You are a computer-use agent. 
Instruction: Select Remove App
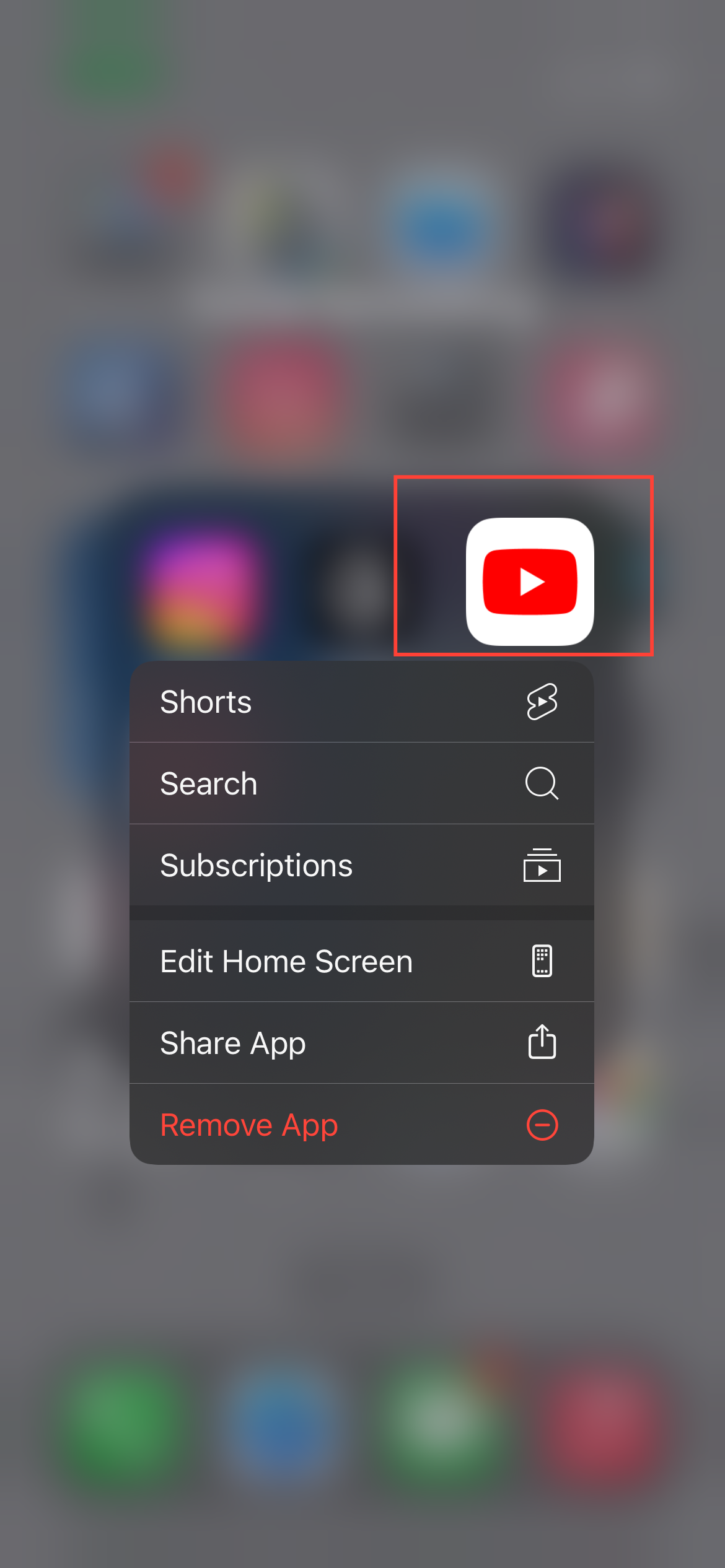(x=361, y=1125)
